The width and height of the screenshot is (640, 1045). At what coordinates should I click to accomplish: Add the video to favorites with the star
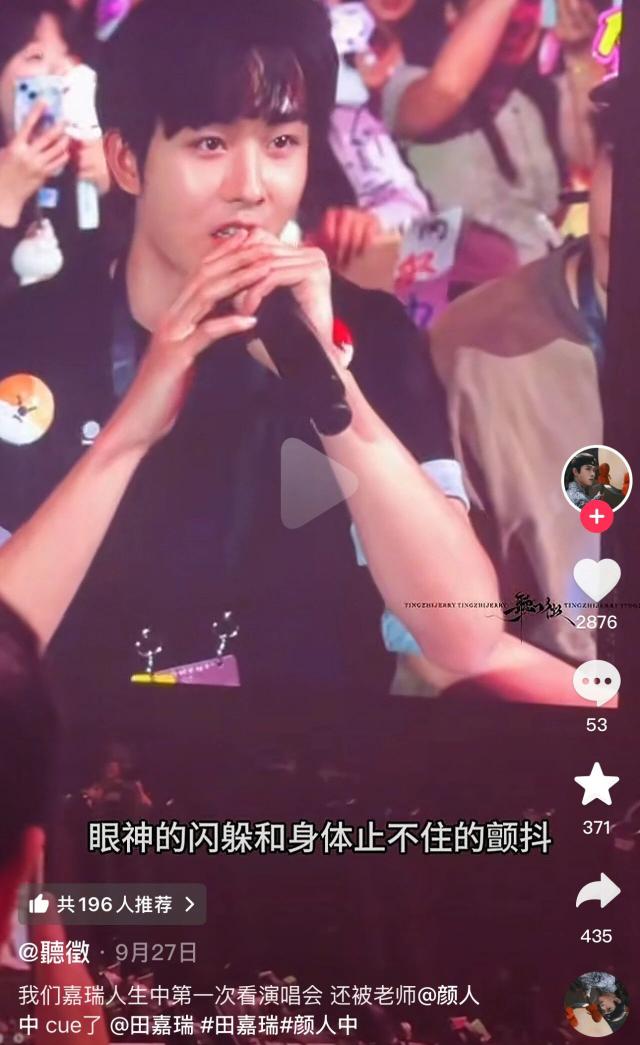[x=596, y=783]
